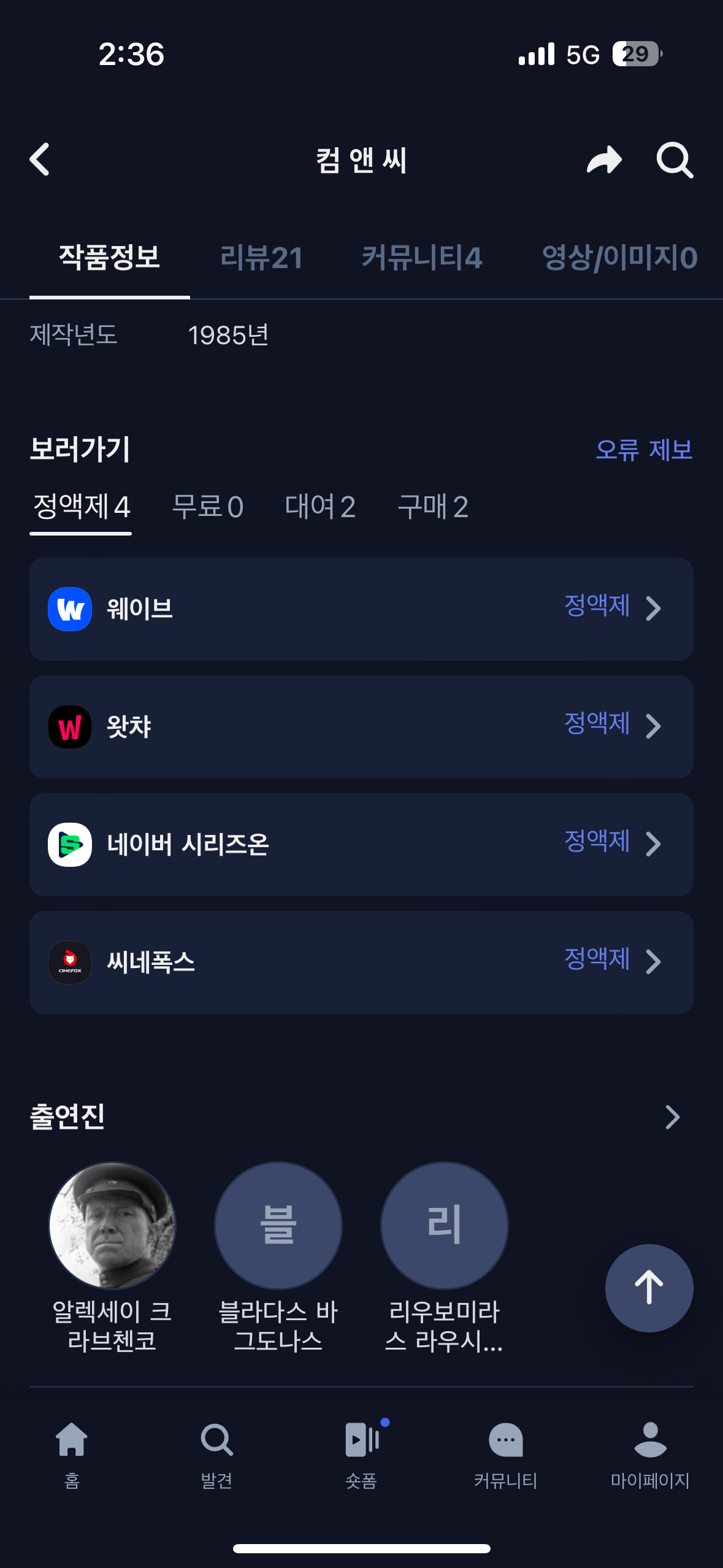Open search with the magnifier icon
The image size is (723, 1568).
pyautogui.click(x=675, y=160)
